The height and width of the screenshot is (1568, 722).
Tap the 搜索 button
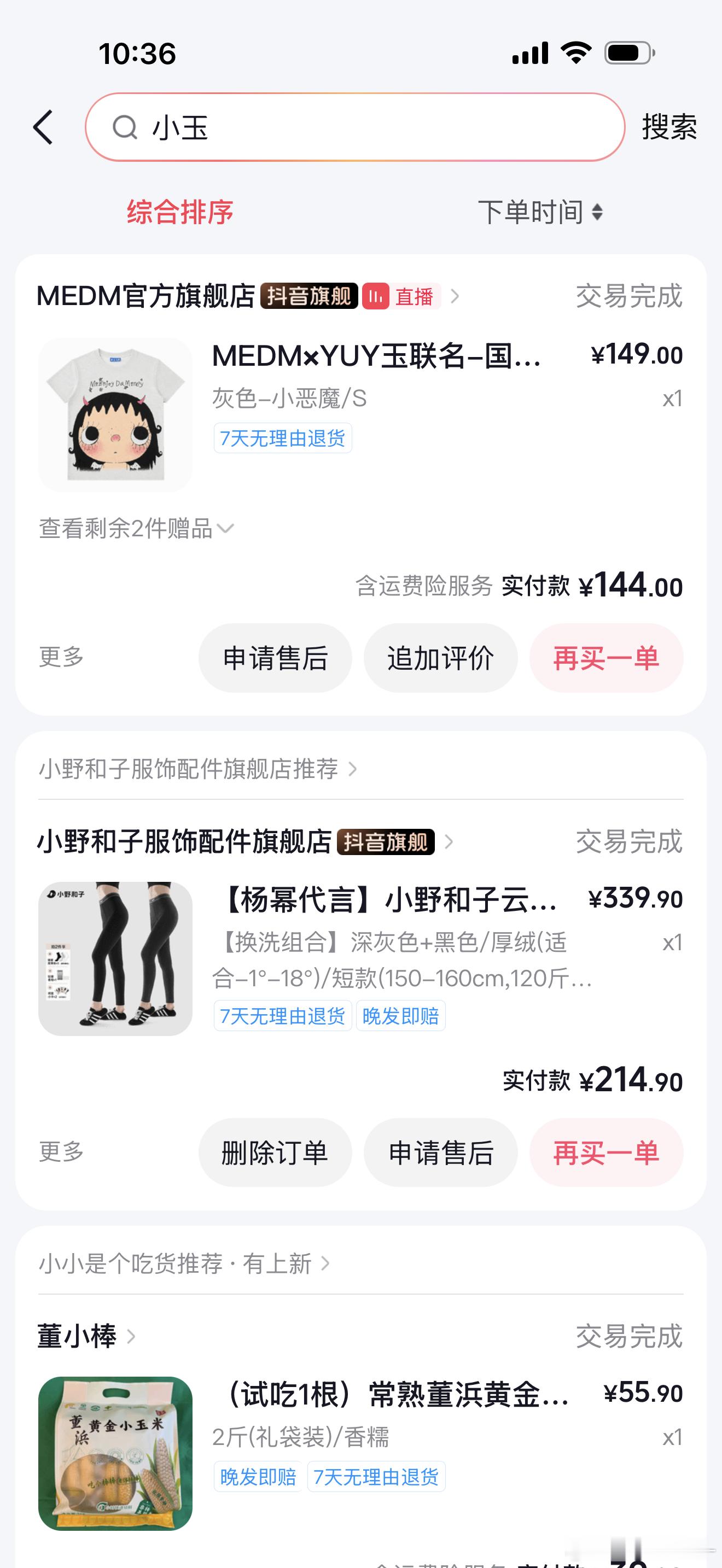click(669, 127)
